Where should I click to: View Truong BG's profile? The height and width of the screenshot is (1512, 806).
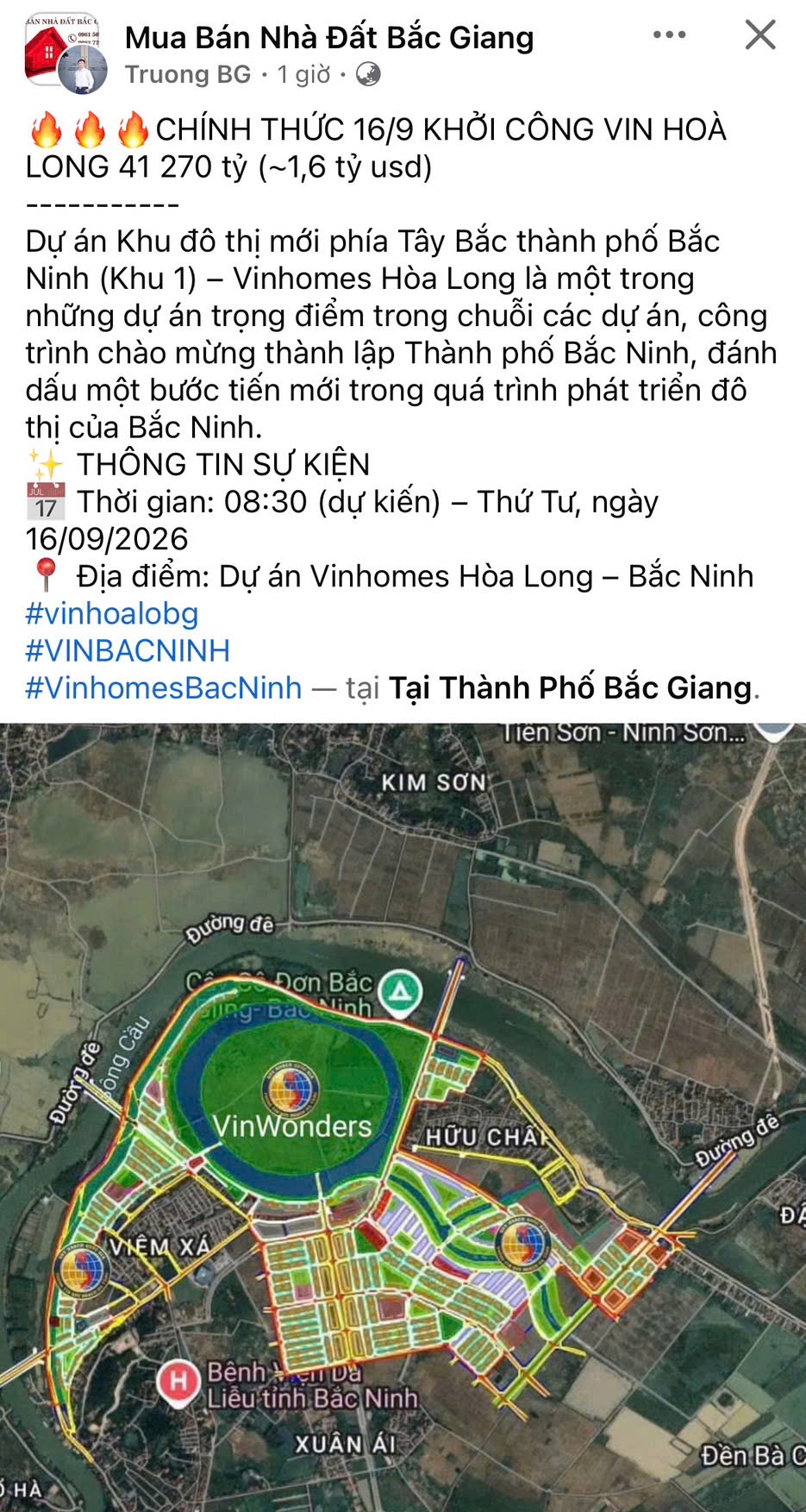coord(188,74)
